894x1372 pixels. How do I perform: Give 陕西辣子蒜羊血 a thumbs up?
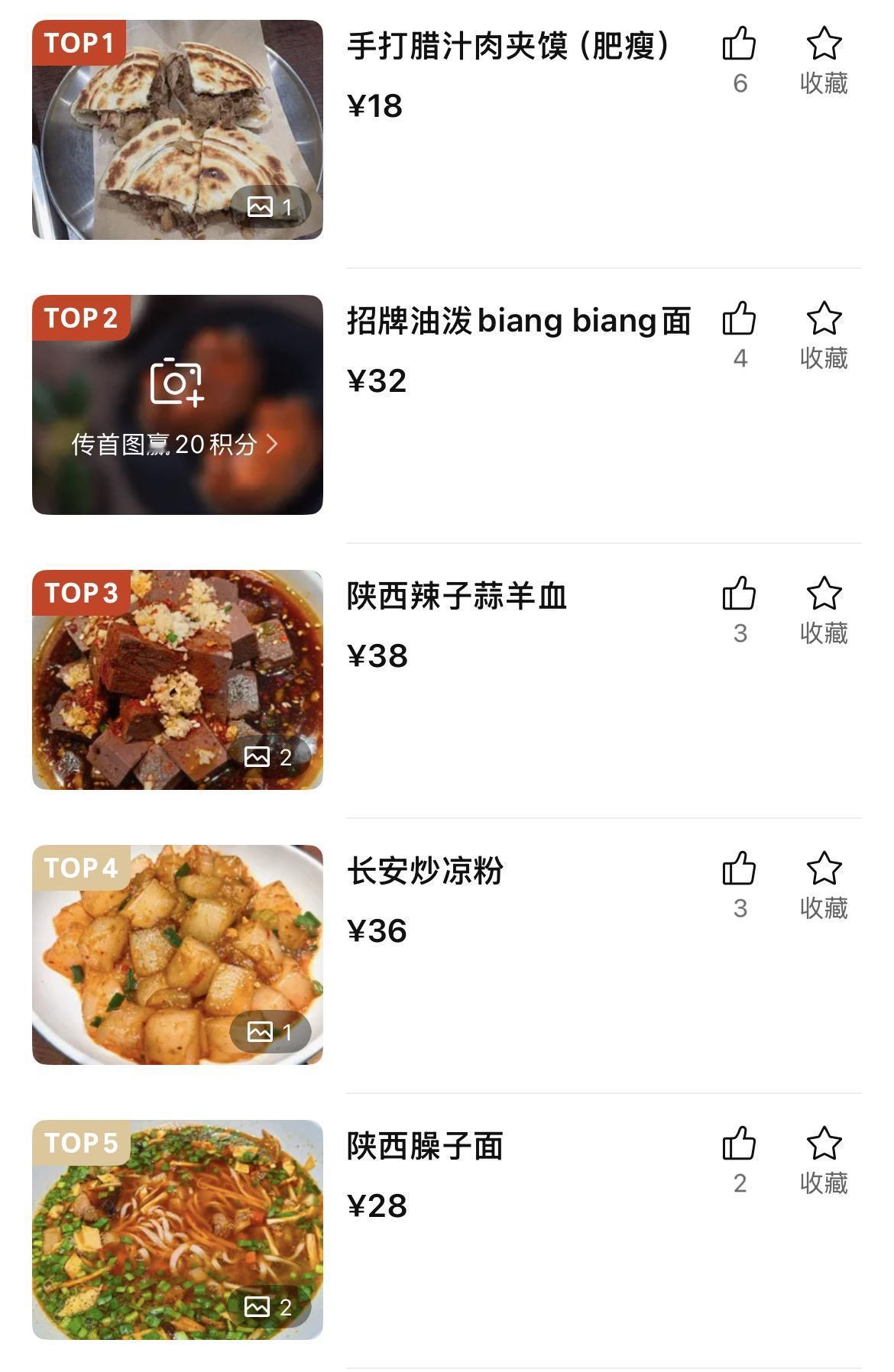(x=739, y=594)
